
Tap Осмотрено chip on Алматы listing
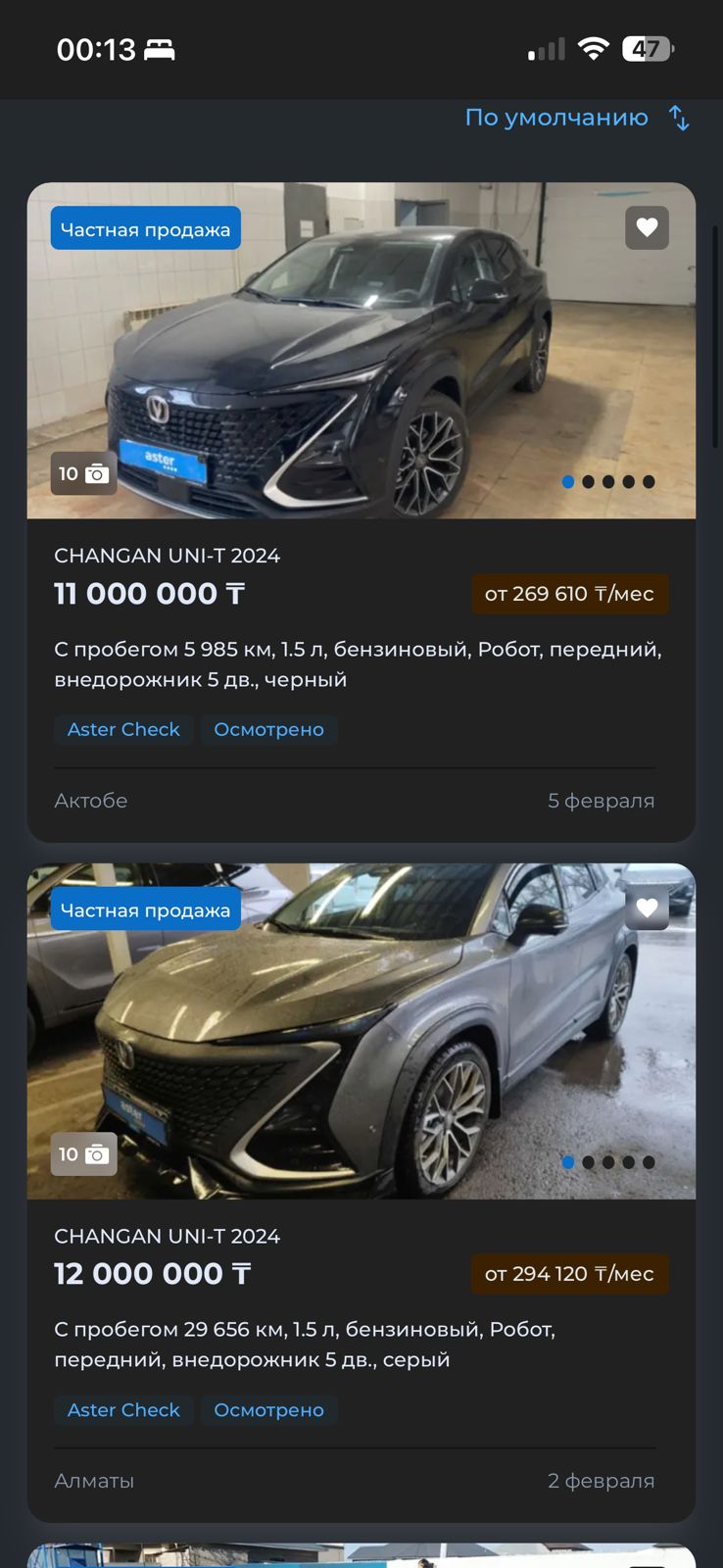(268, 1410)
